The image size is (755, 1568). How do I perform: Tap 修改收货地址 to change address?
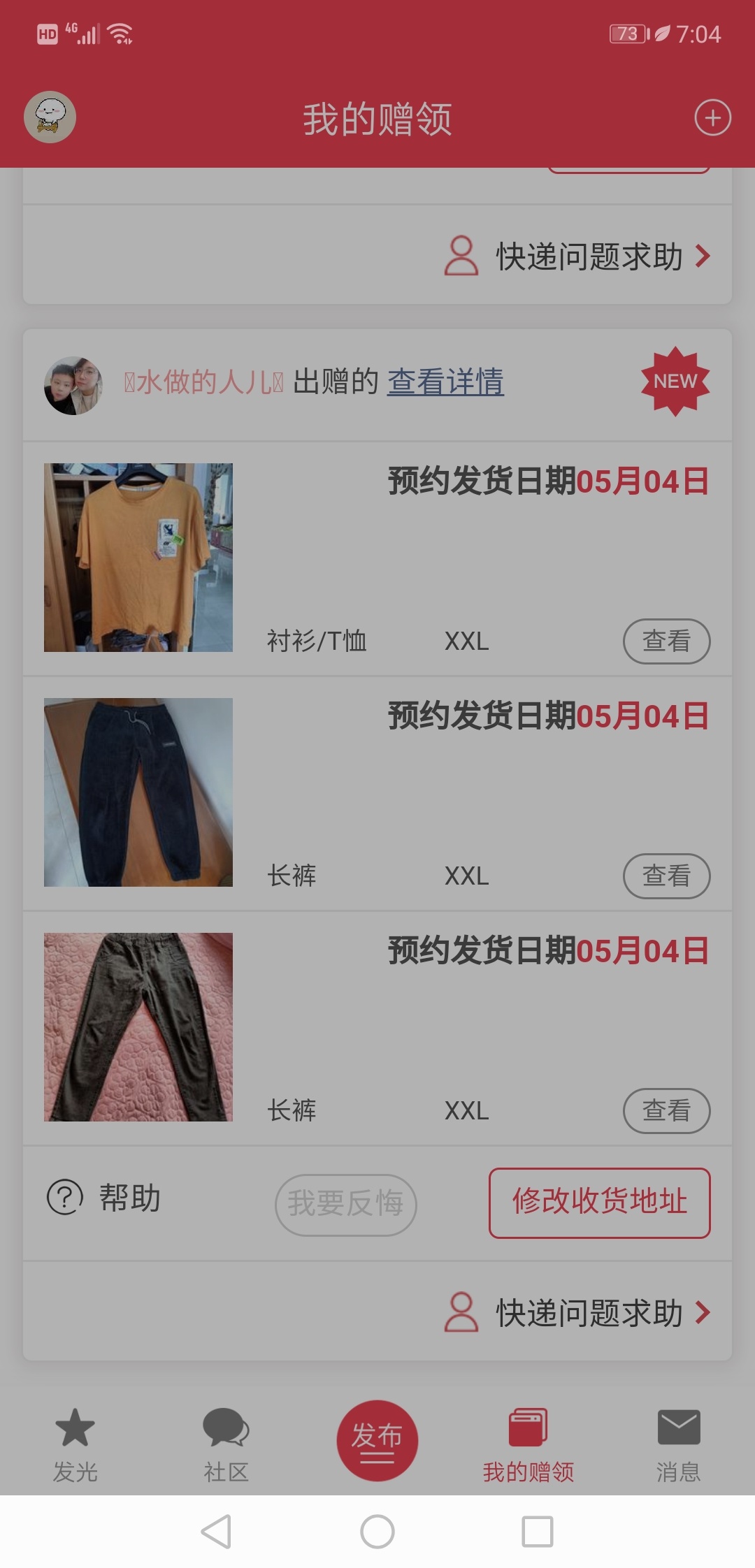point(599,1203)
